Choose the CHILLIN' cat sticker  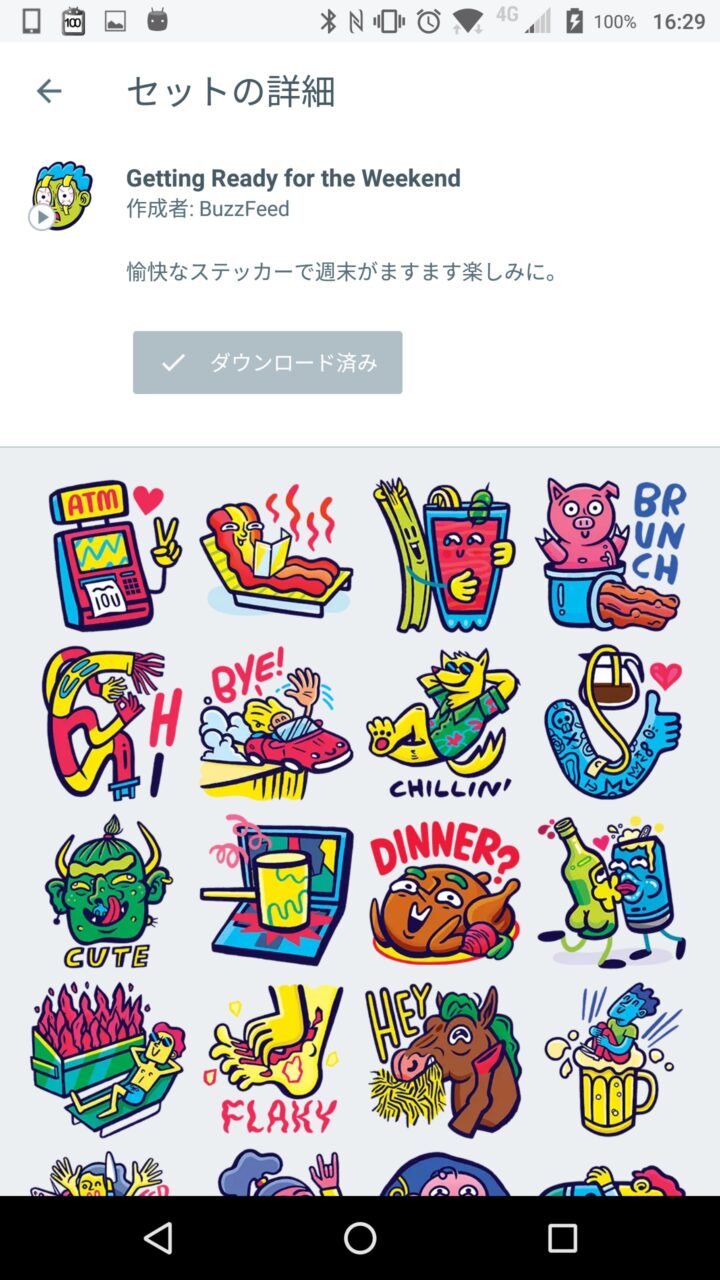click(x=442, y=722)
